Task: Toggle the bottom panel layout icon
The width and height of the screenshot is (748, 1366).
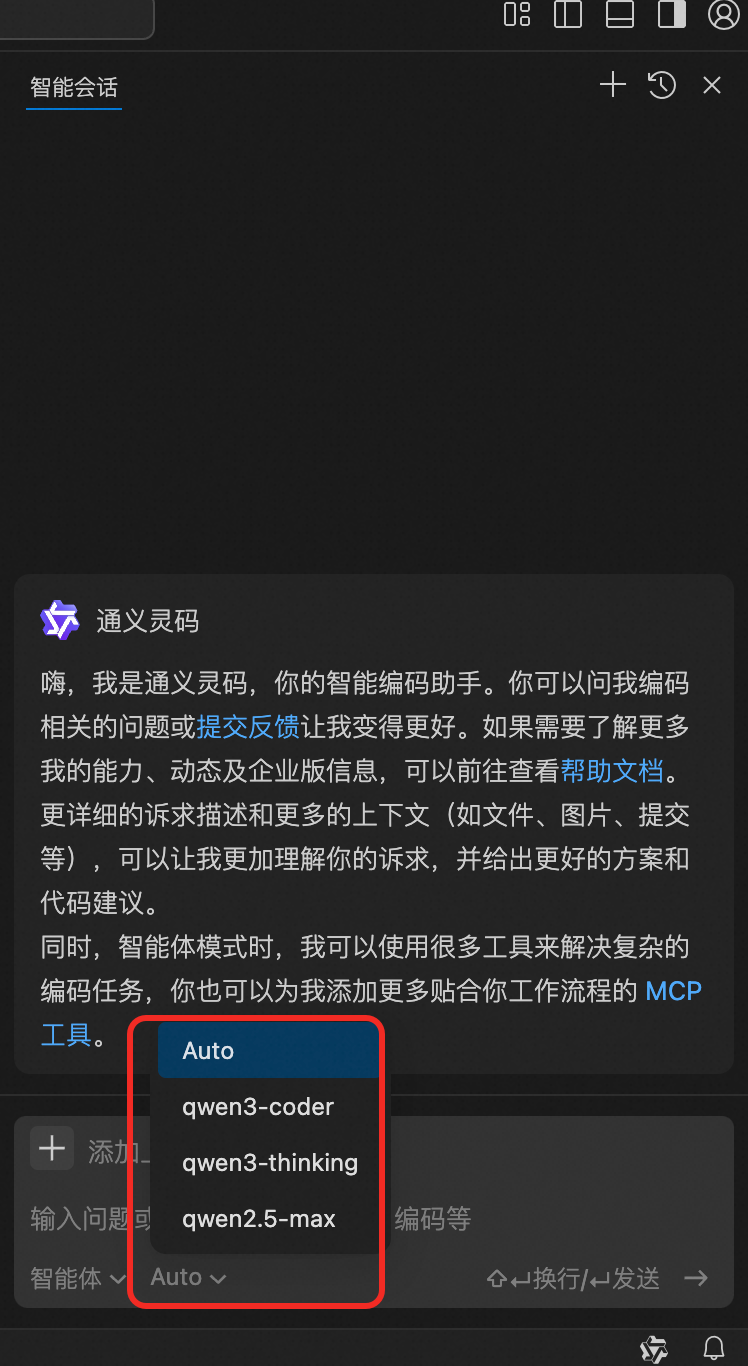Action: tap(620, 14)
